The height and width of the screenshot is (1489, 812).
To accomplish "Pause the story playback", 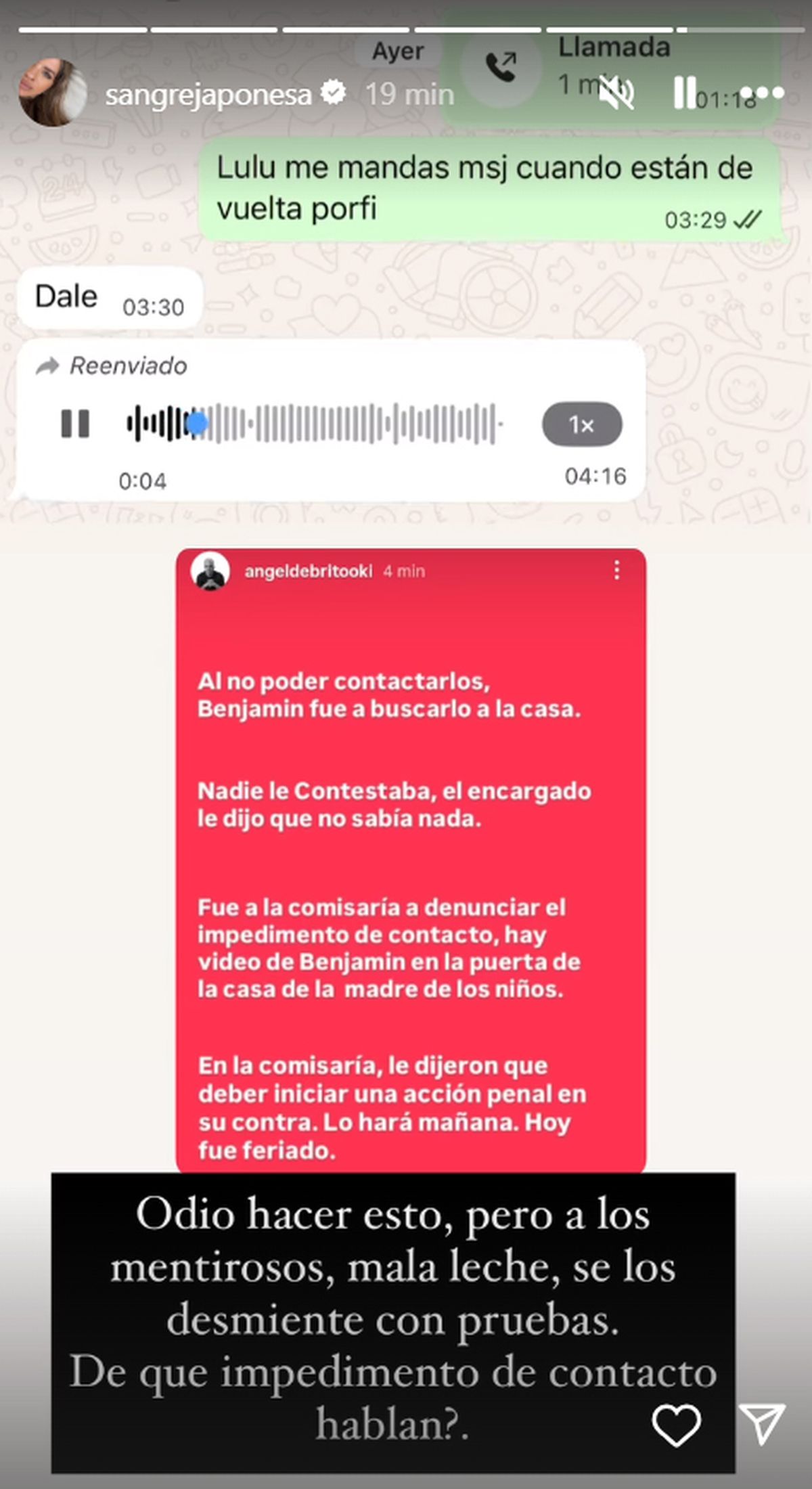I will tap(685, 93).
